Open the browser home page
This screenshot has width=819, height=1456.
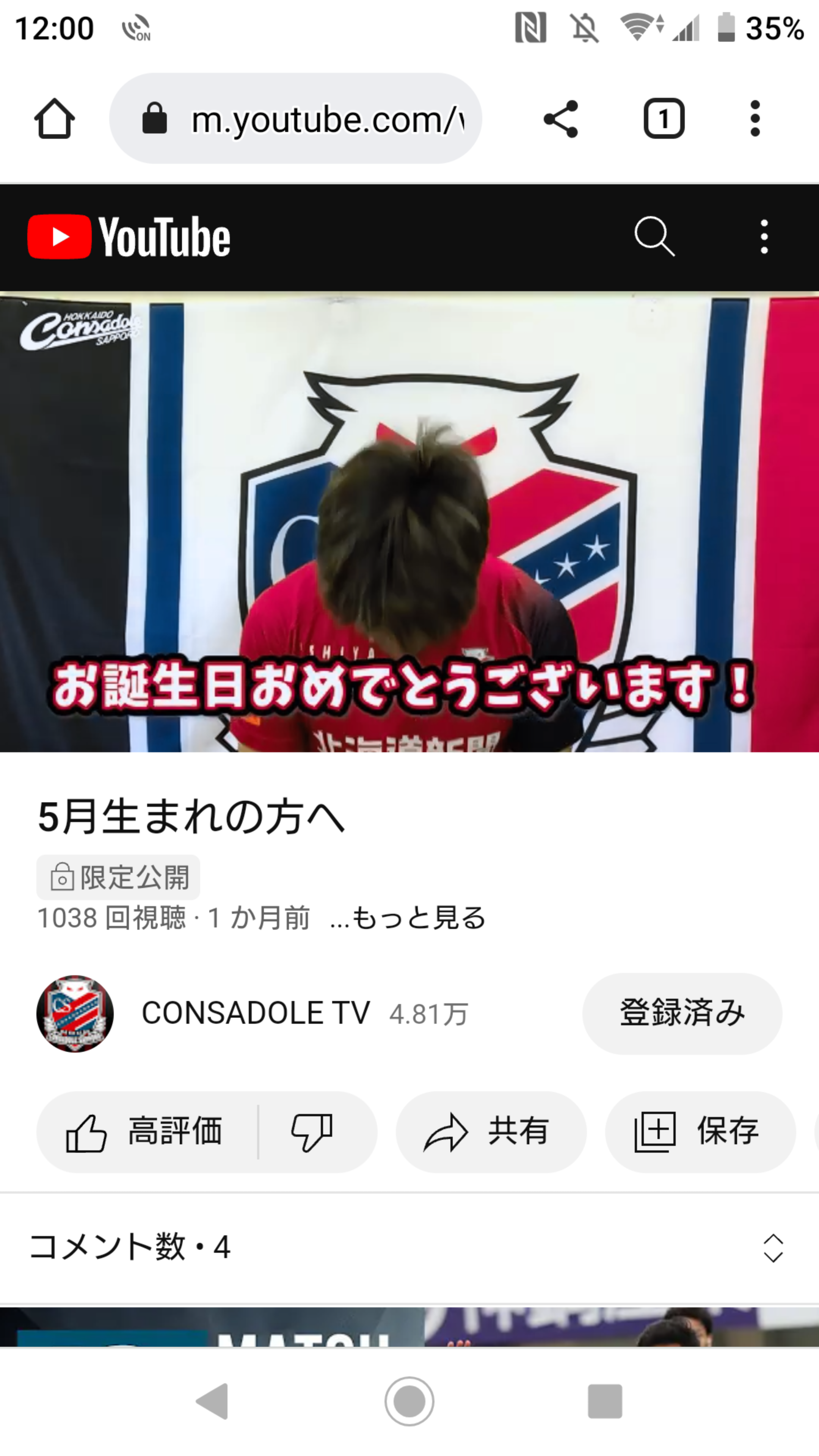(x=54, y=119)
